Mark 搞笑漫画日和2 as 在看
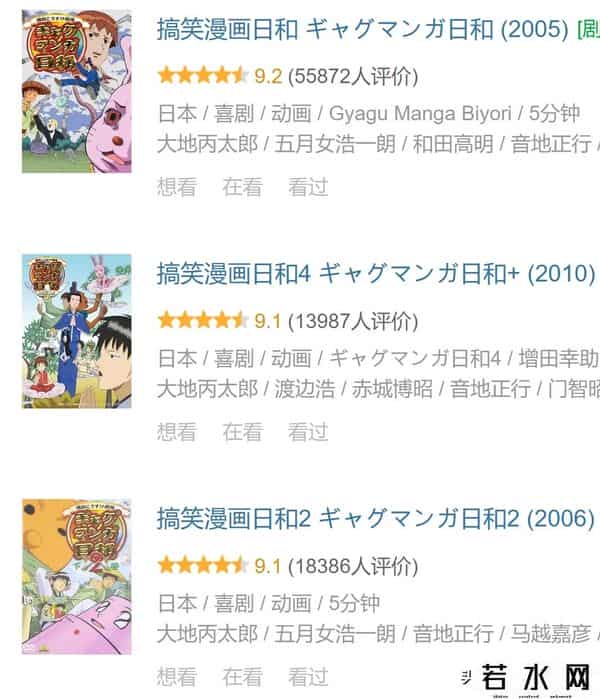The width and height of the screenshot is (600, 699). pyautogui.click(x=242, y=677)
